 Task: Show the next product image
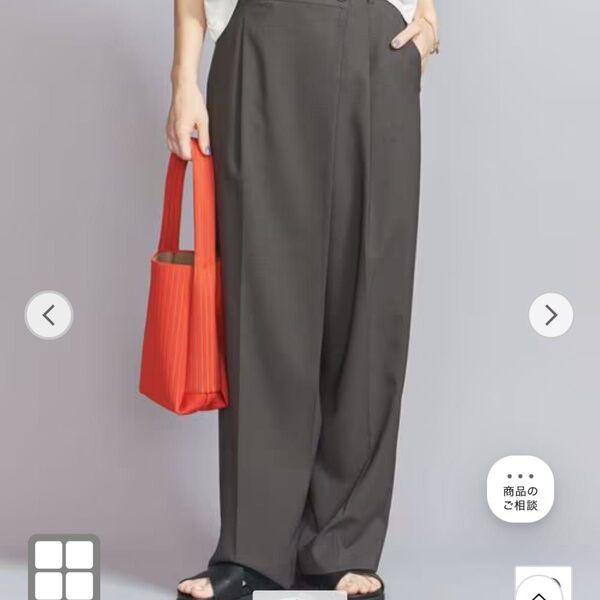[551, 315]
